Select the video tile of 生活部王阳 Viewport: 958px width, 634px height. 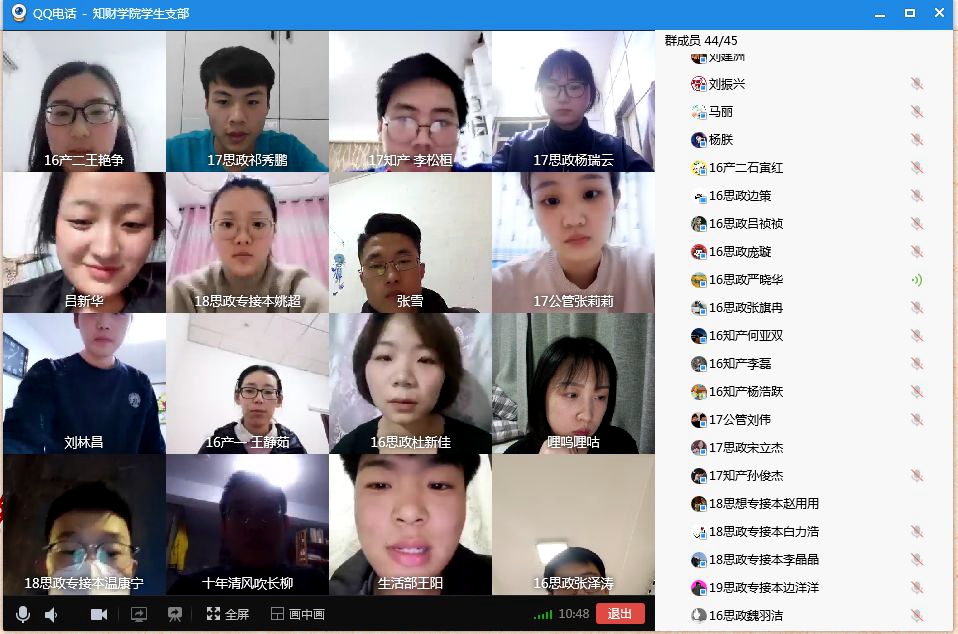tap(410, 524)
